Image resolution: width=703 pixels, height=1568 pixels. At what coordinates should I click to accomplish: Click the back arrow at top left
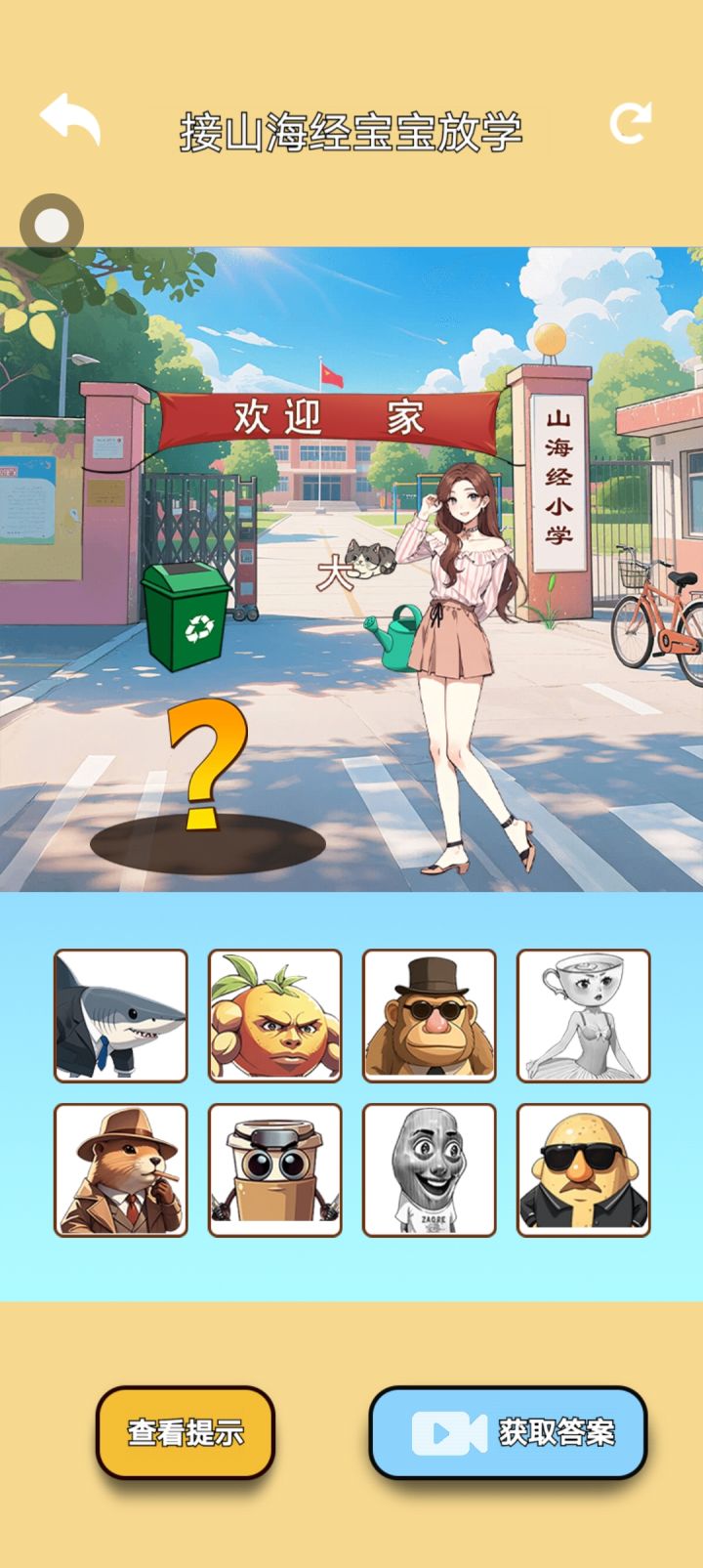point(70,120)
